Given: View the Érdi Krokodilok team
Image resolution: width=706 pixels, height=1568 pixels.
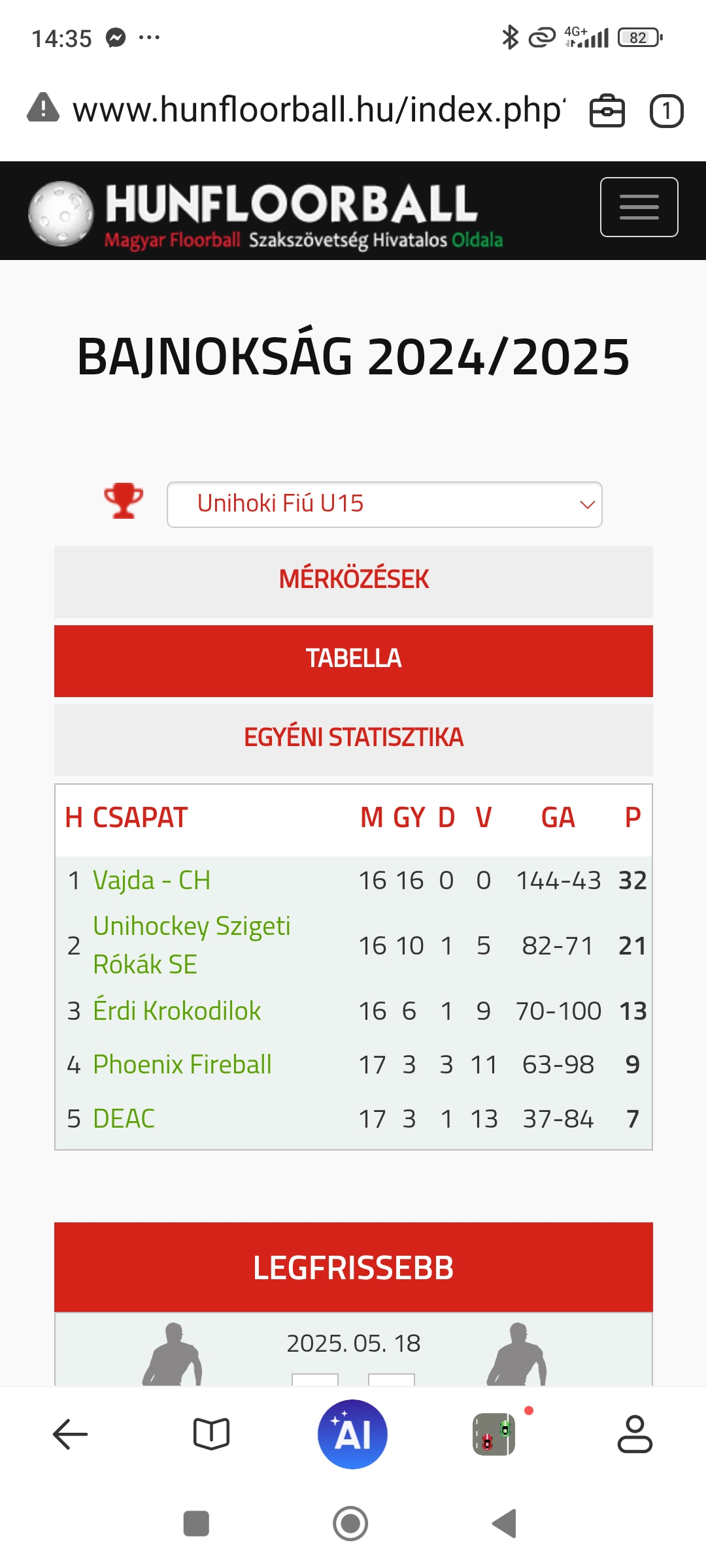Looking at the screenshot, I should tap(176, 1011).
